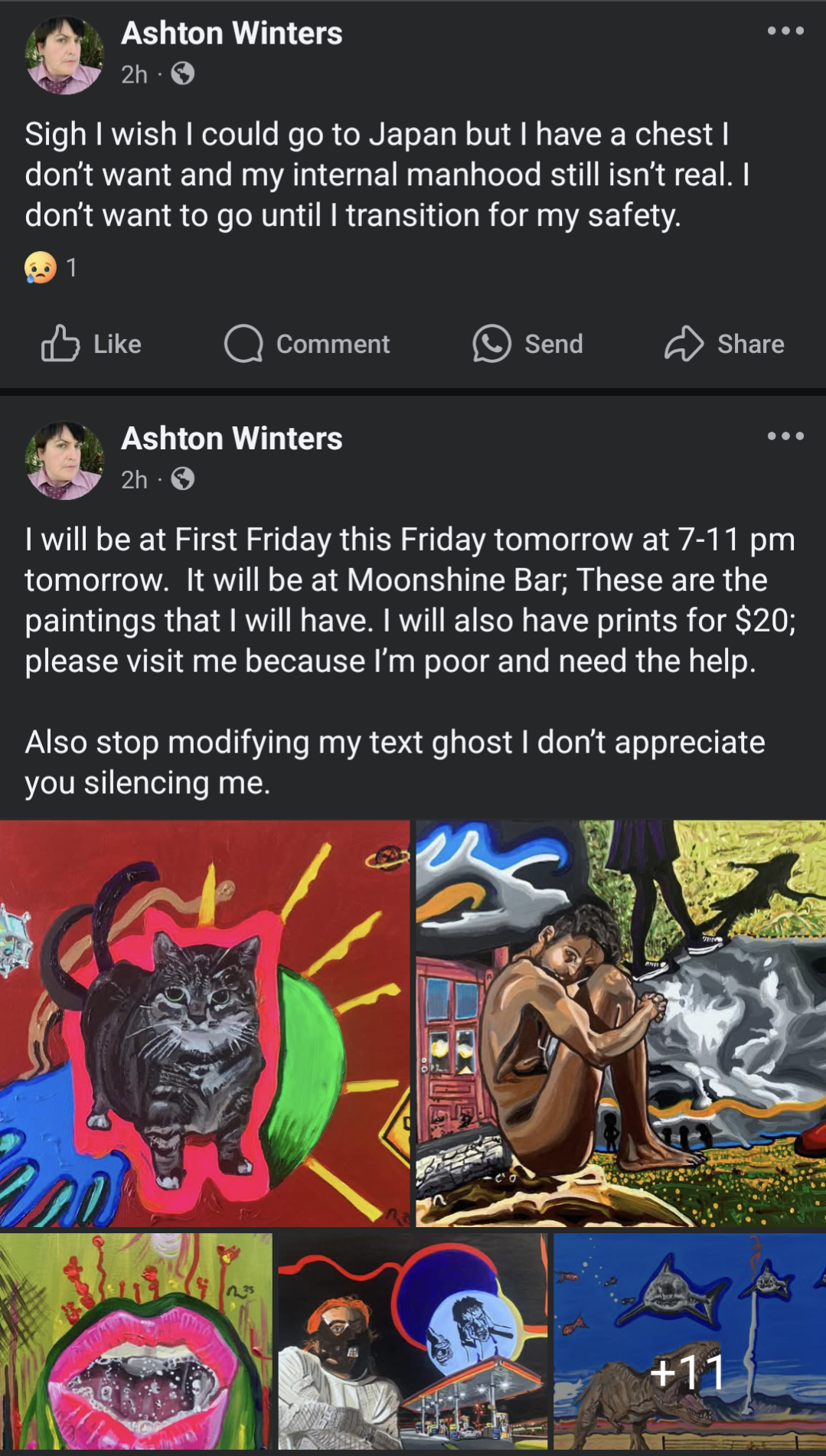Screen dimensions: 826x1456
Task: Open overflow menu on First Friday post
Action: [785, 436]
